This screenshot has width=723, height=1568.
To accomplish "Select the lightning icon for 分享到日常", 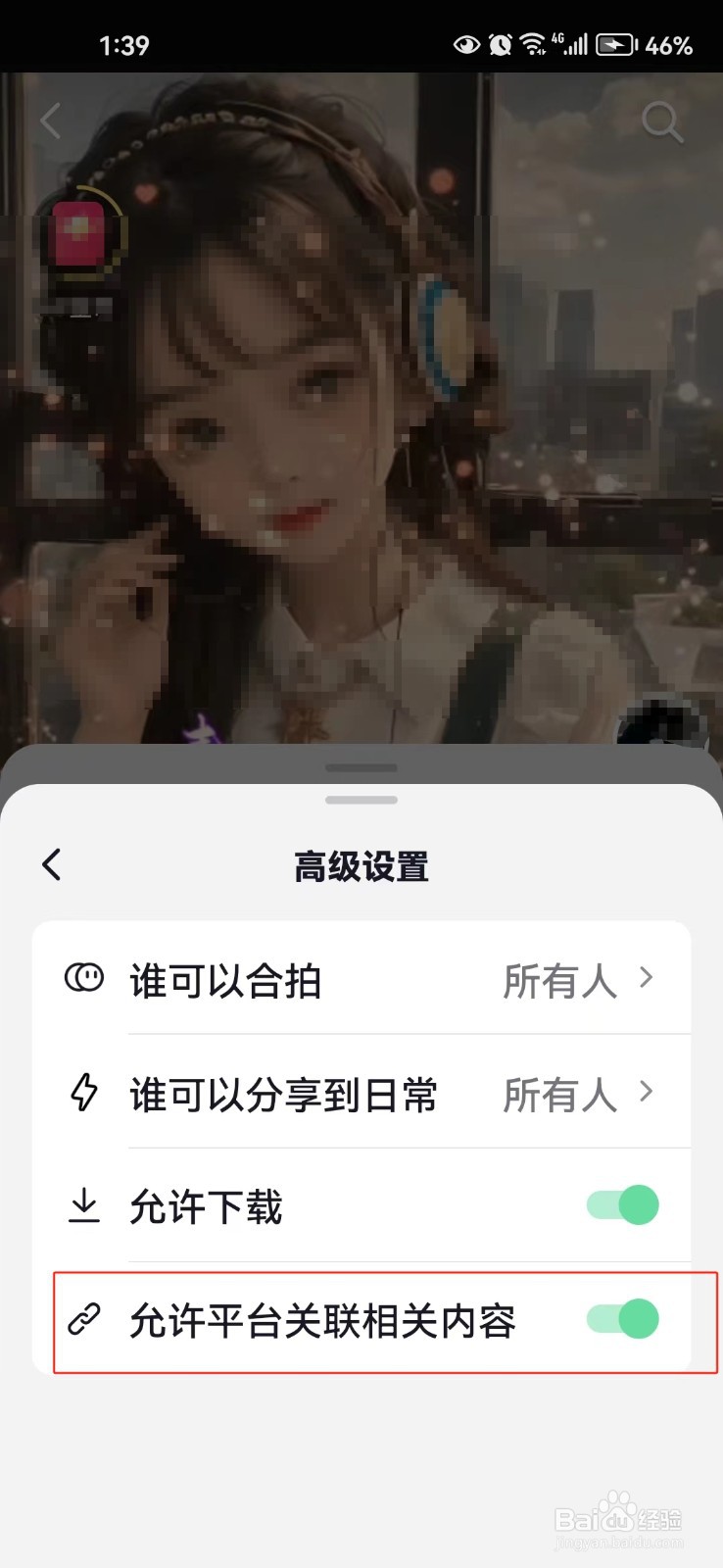I will point(84,1093).
